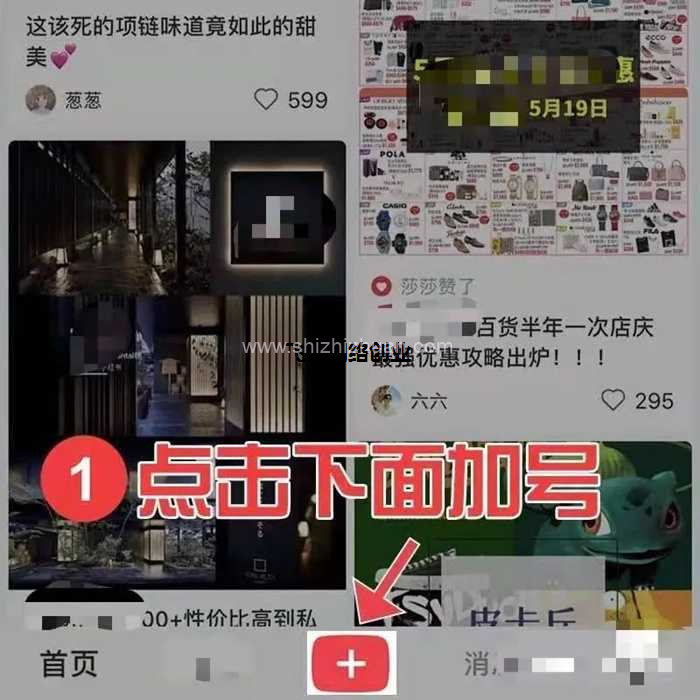
Task: Like the necklace post by 葱葱
Action: [266, 99]
